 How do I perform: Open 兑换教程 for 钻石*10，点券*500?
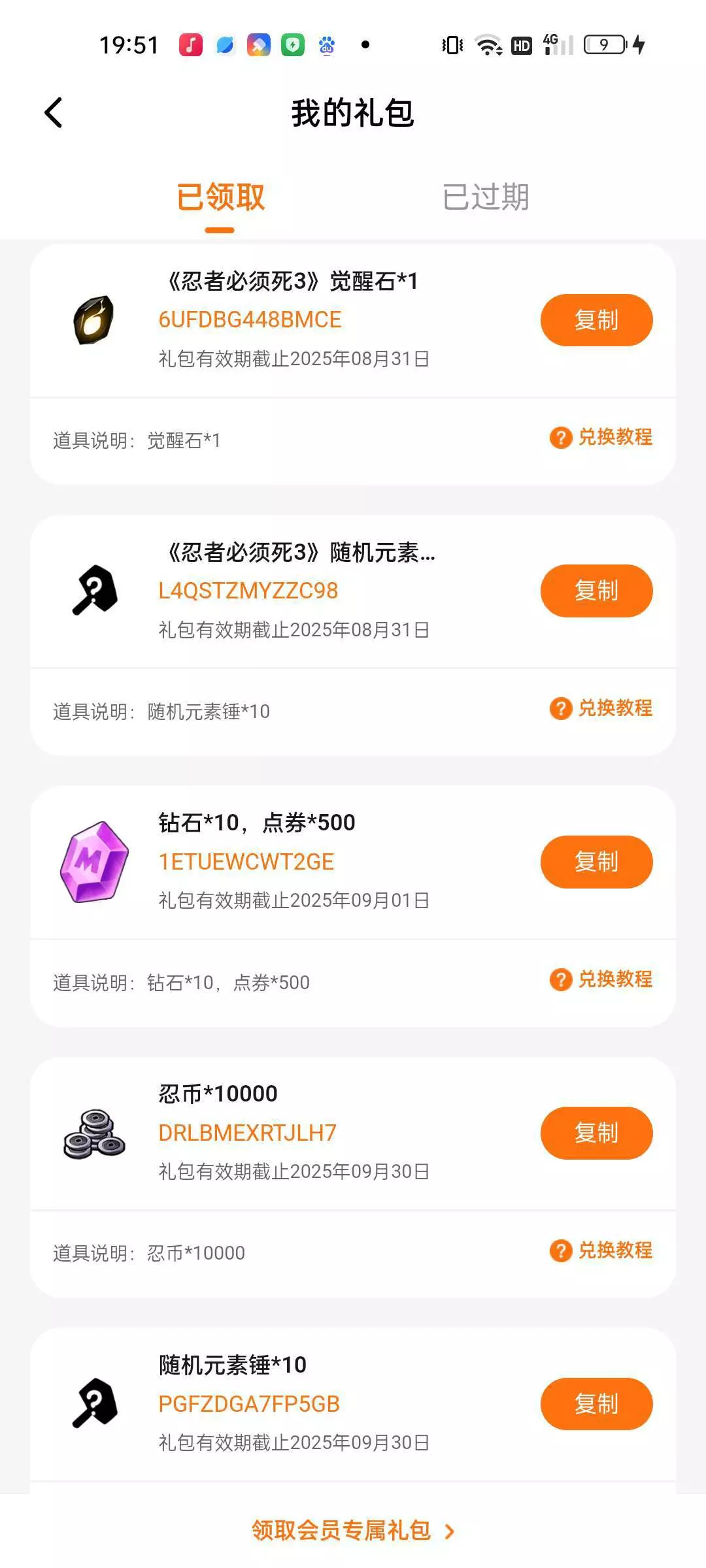pos(601,979)
